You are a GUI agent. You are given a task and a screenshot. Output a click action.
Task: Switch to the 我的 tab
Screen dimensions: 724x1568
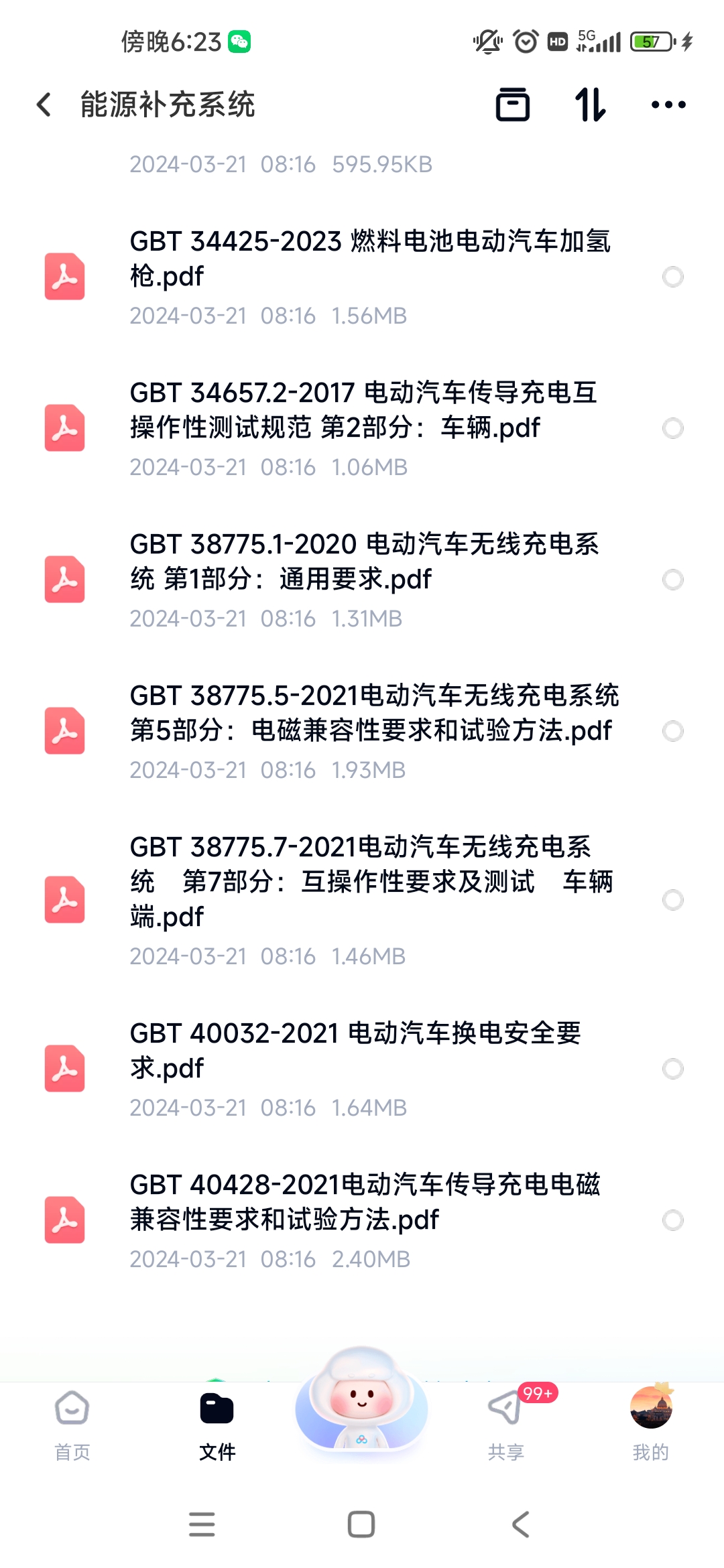651,1425
